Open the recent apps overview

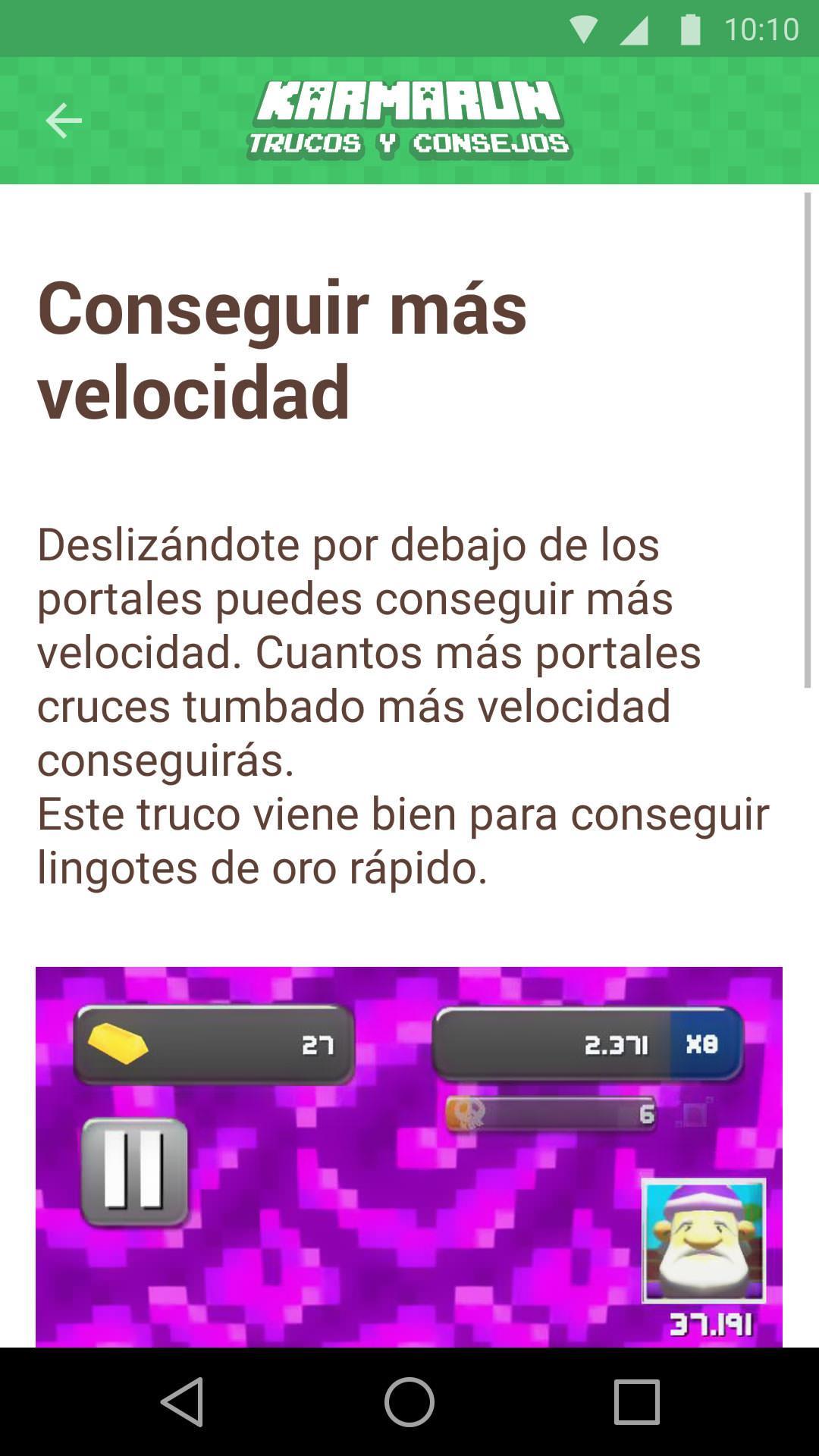click(636, 1402)
